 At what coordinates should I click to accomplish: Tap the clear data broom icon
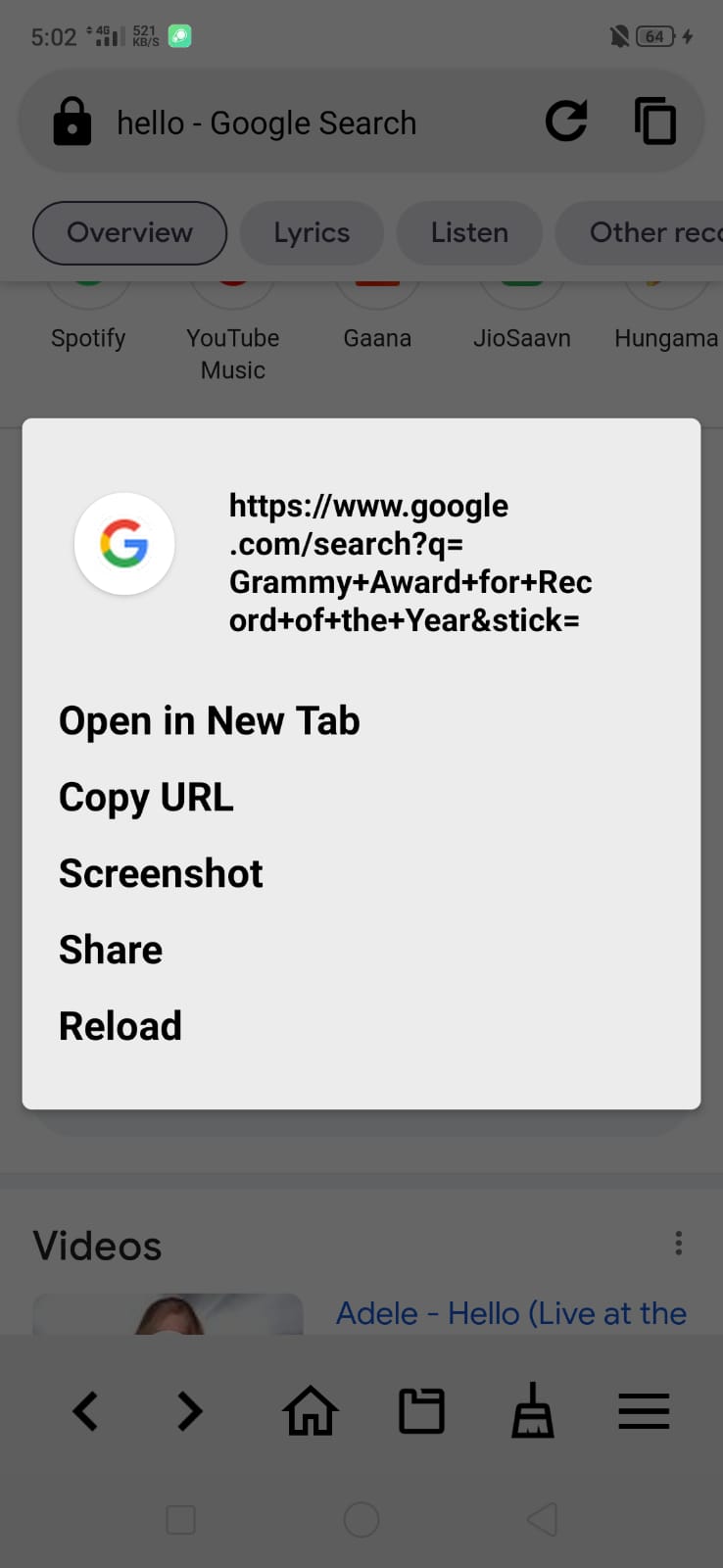[533, 1411]
